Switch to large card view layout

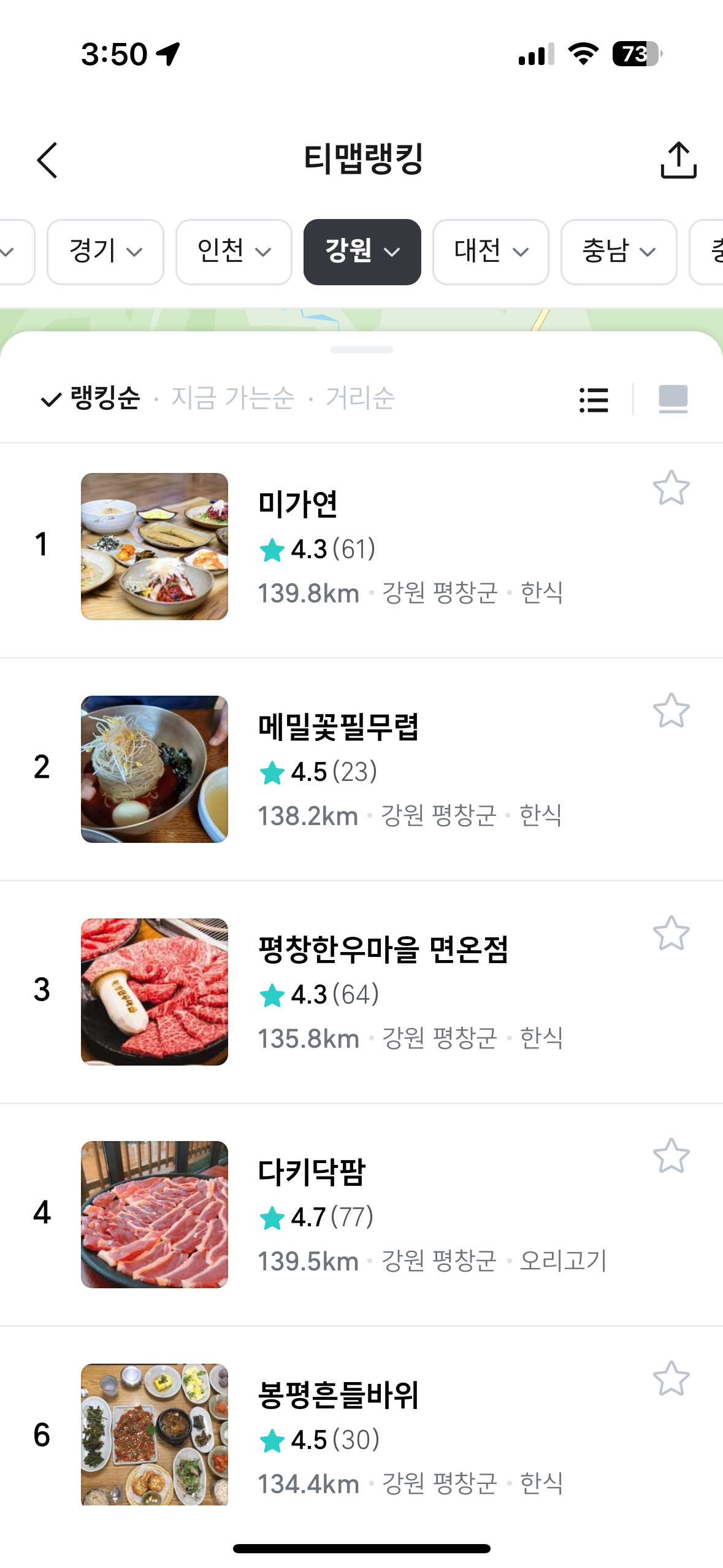[673, 400]
